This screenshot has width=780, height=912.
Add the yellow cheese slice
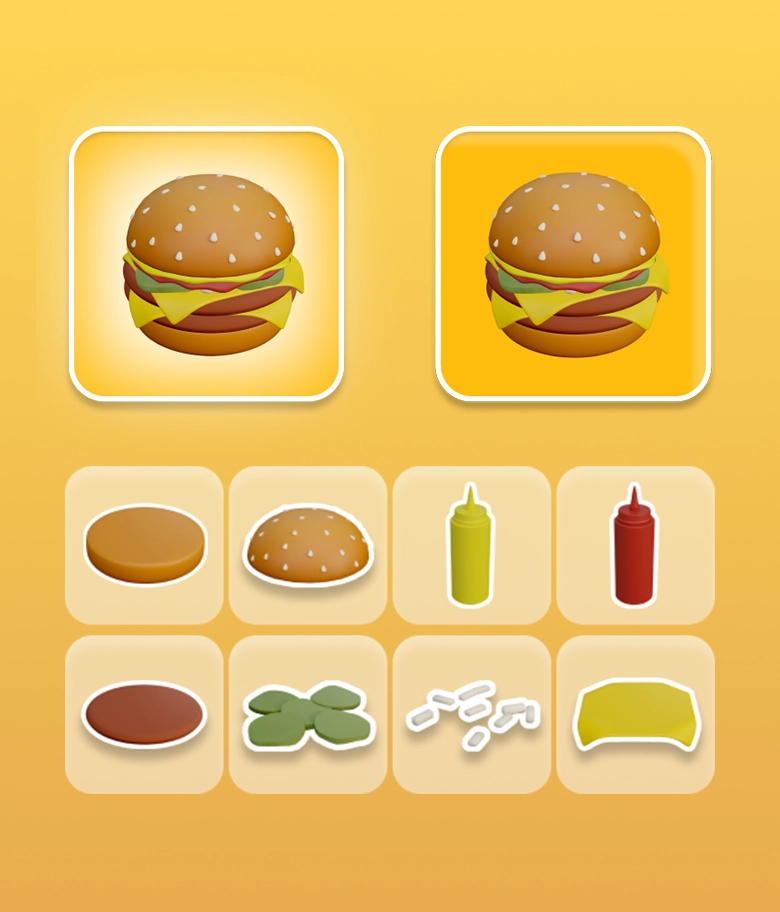point(635,714)
